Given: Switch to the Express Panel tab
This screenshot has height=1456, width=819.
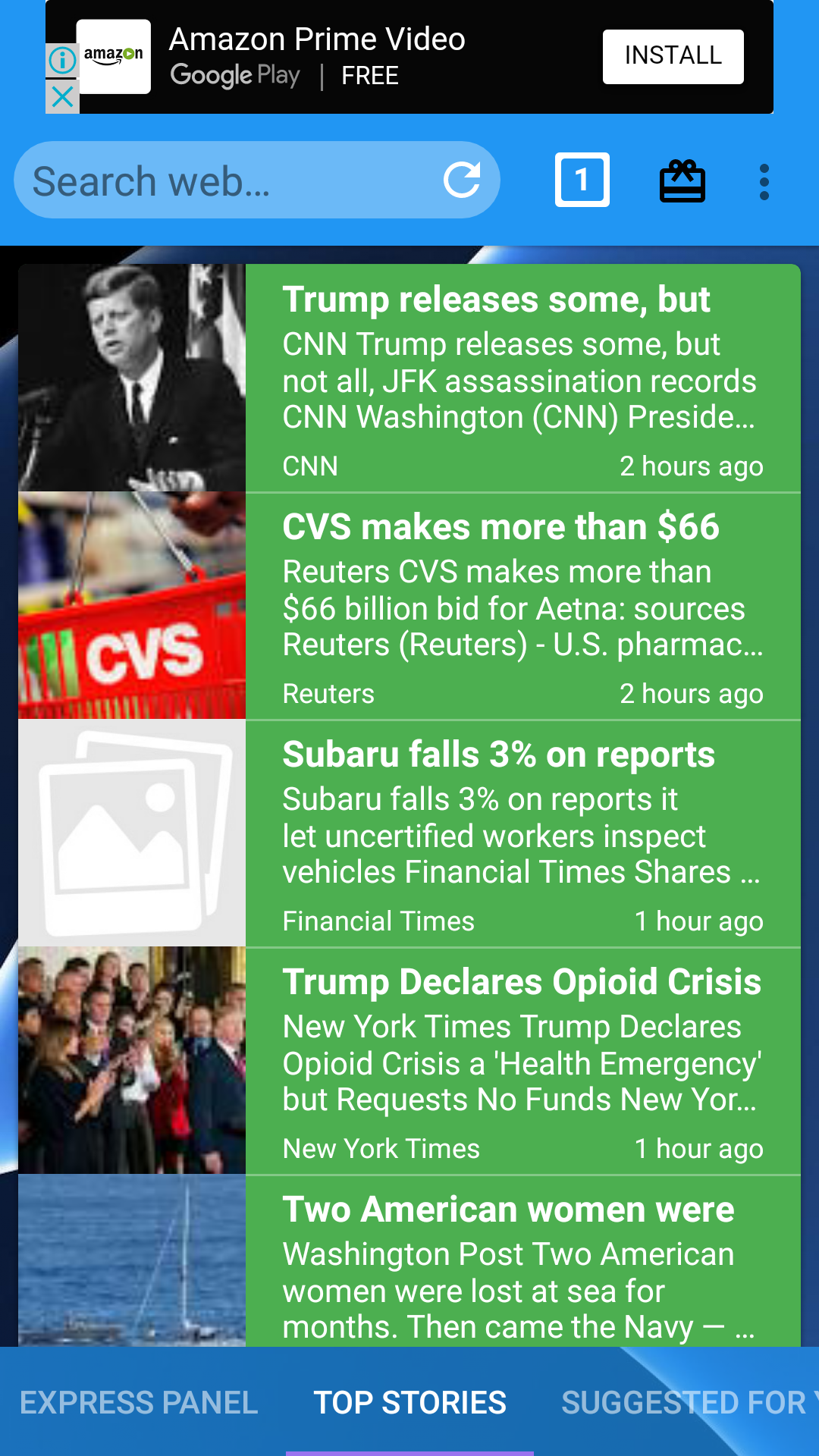Looking at the screenshot, I should (x=139, y=1402).
